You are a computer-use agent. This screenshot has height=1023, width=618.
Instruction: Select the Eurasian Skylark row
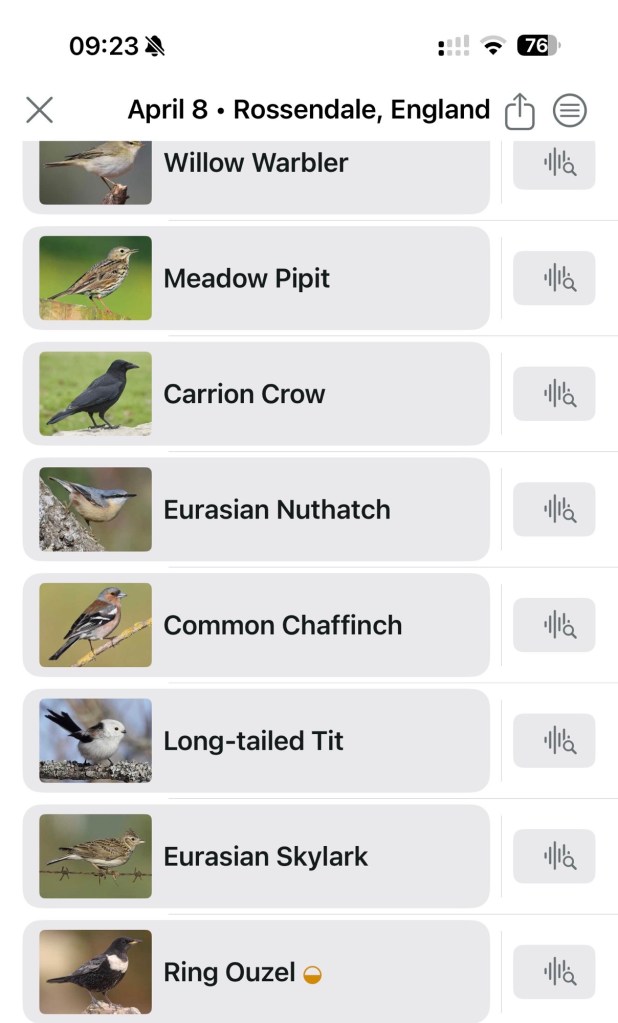tap(256, 857)
